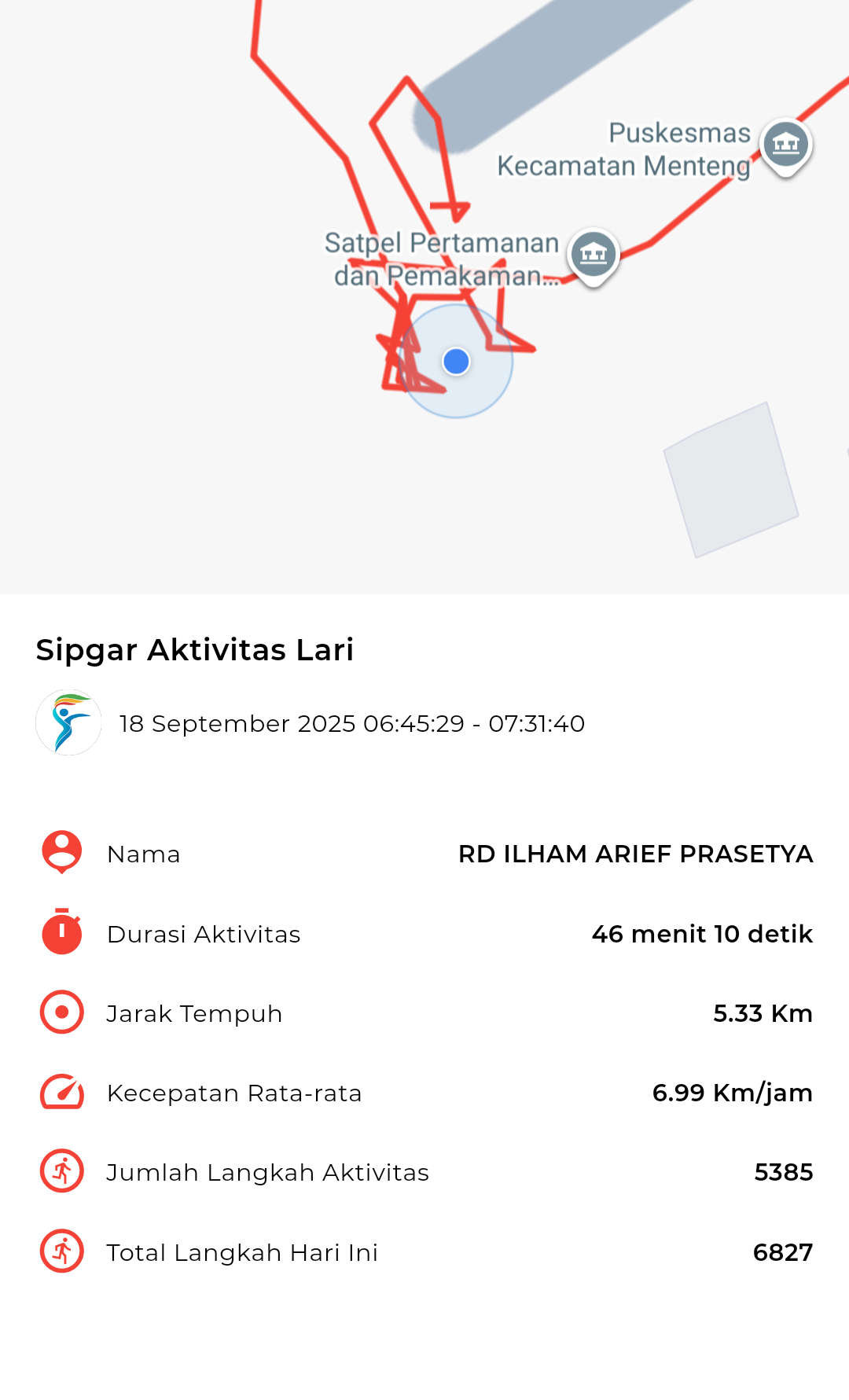
Task: Select the Satpel Pertamanan dan Pemakaman map pin
Action: 594,255
